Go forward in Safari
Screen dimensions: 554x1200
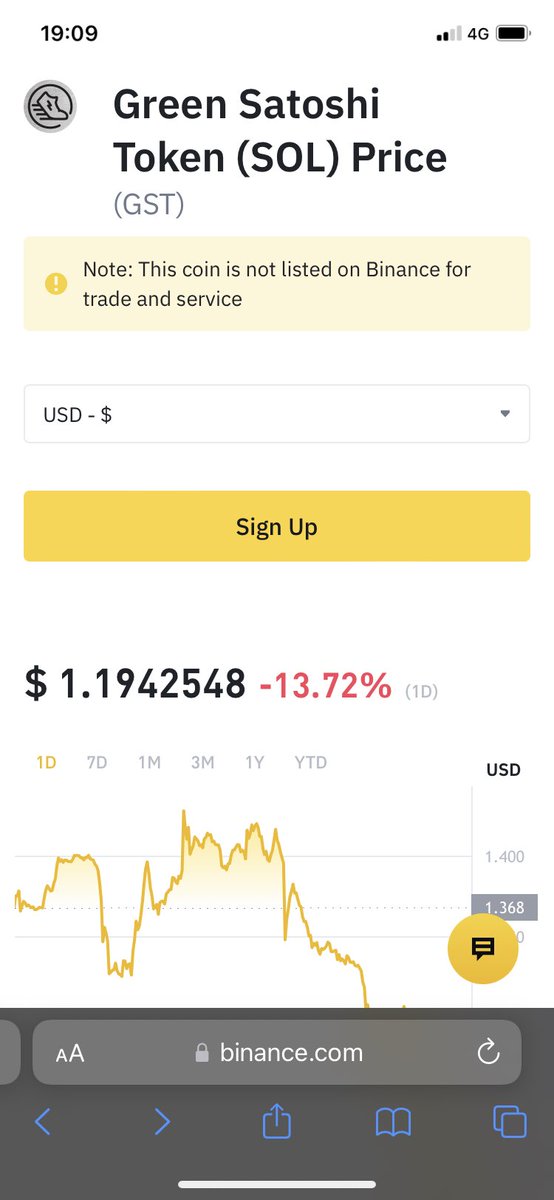coord(162,1122)
